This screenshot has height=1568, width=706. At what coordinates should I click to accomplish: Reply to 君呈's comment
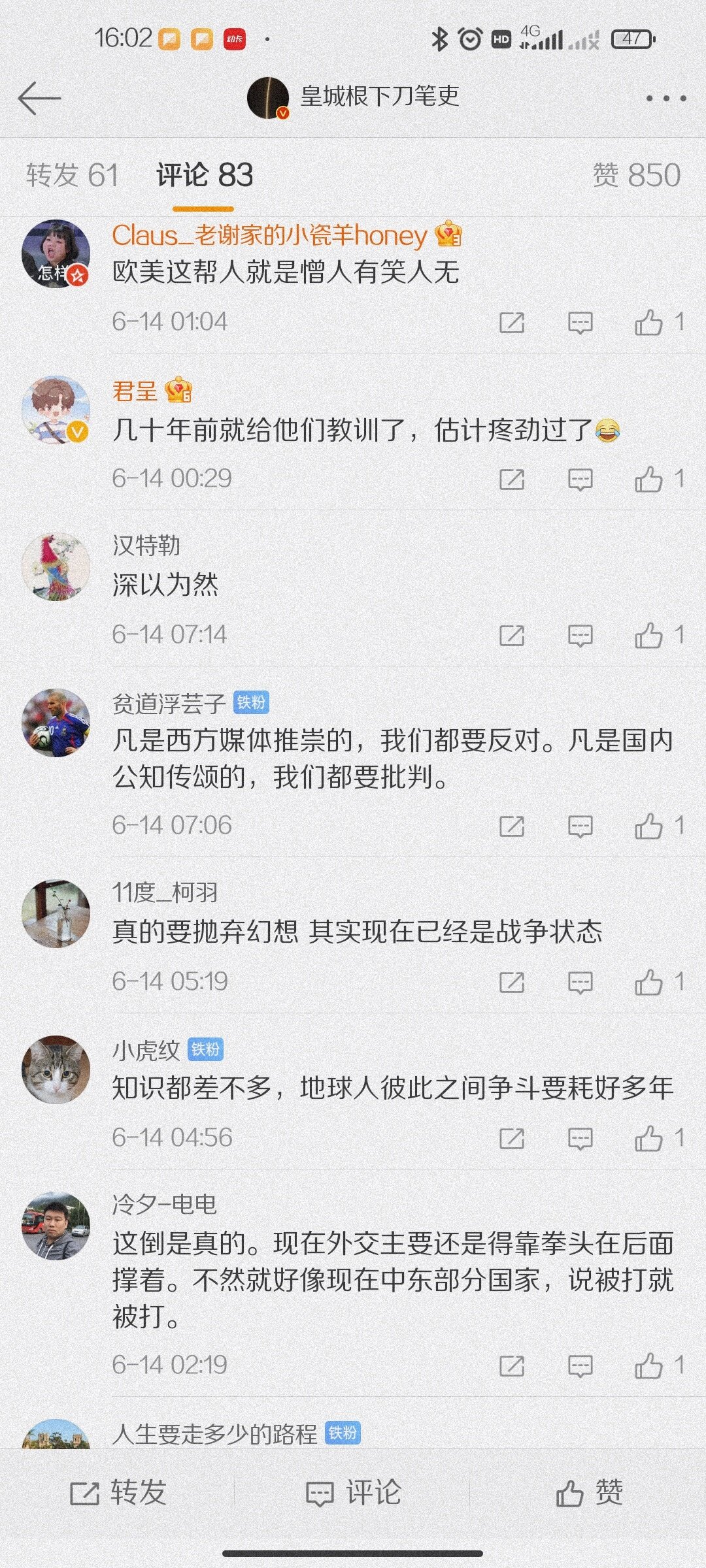coord(580,479)
